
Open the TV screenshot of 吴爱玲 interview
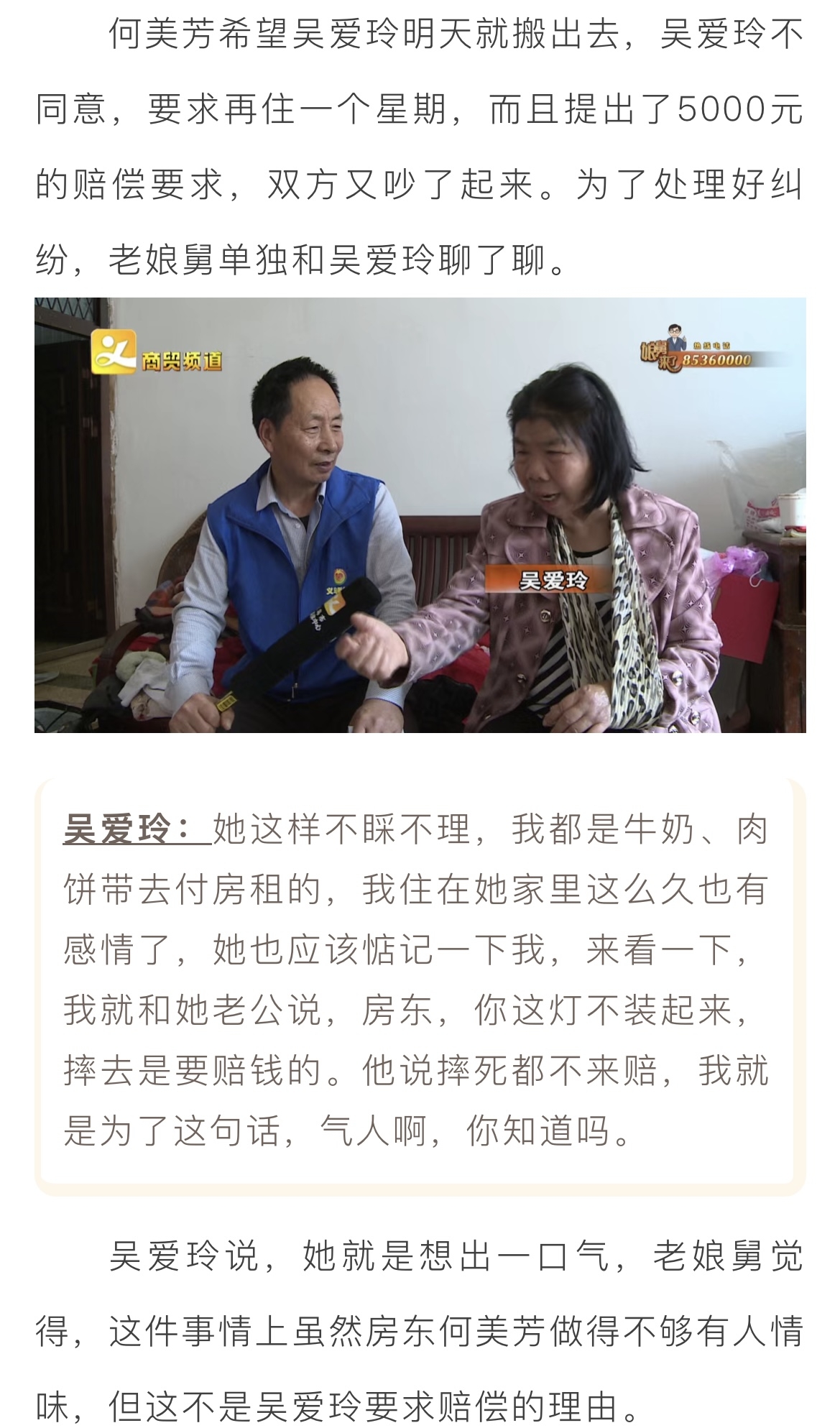coord(420,515)
